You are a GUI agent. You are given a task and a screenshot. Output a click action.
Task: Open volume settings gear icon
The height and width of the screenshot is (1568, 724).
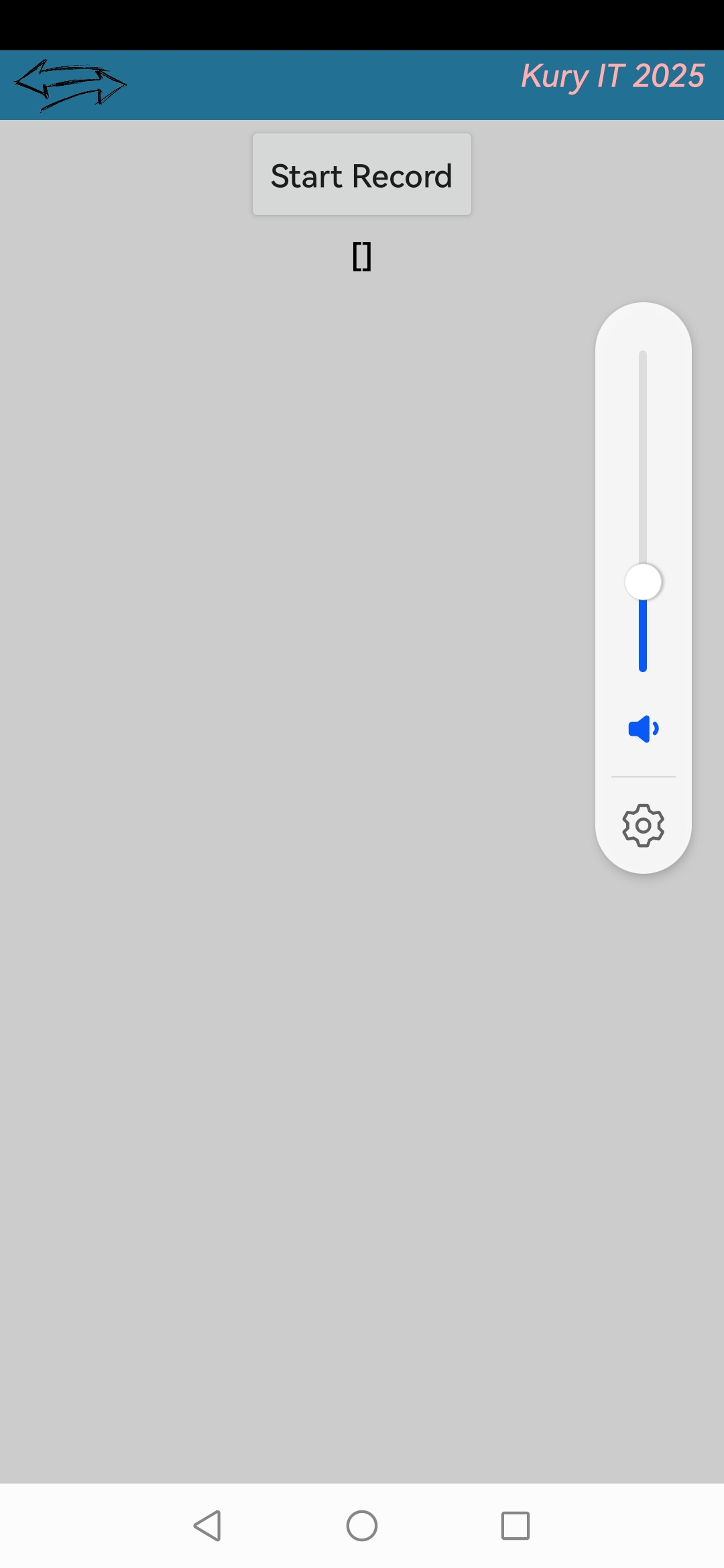643,826
